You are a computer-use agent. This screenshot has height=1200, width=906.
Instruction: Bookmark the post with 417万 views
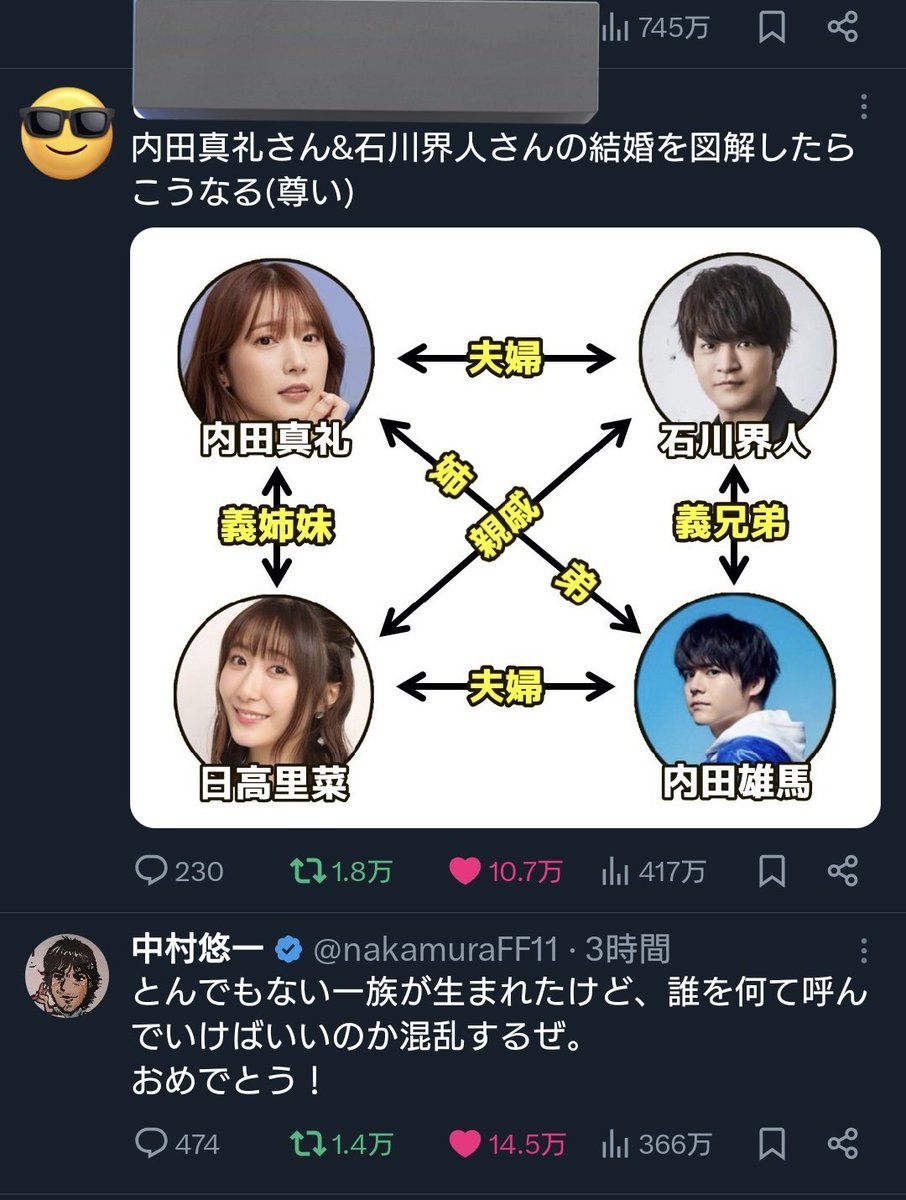pos(771,871)
